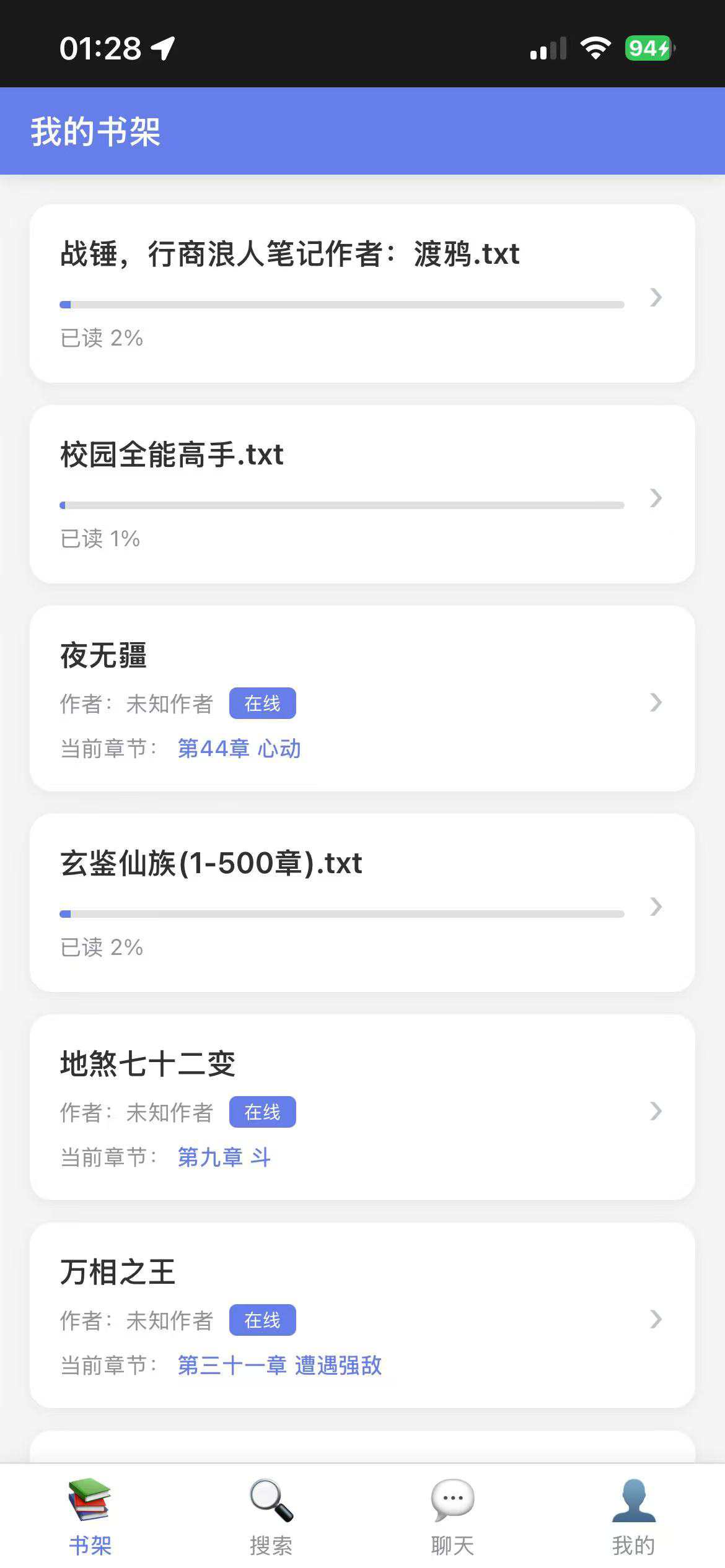Open the chevron beside 玄鉴仙族 card

655,908
